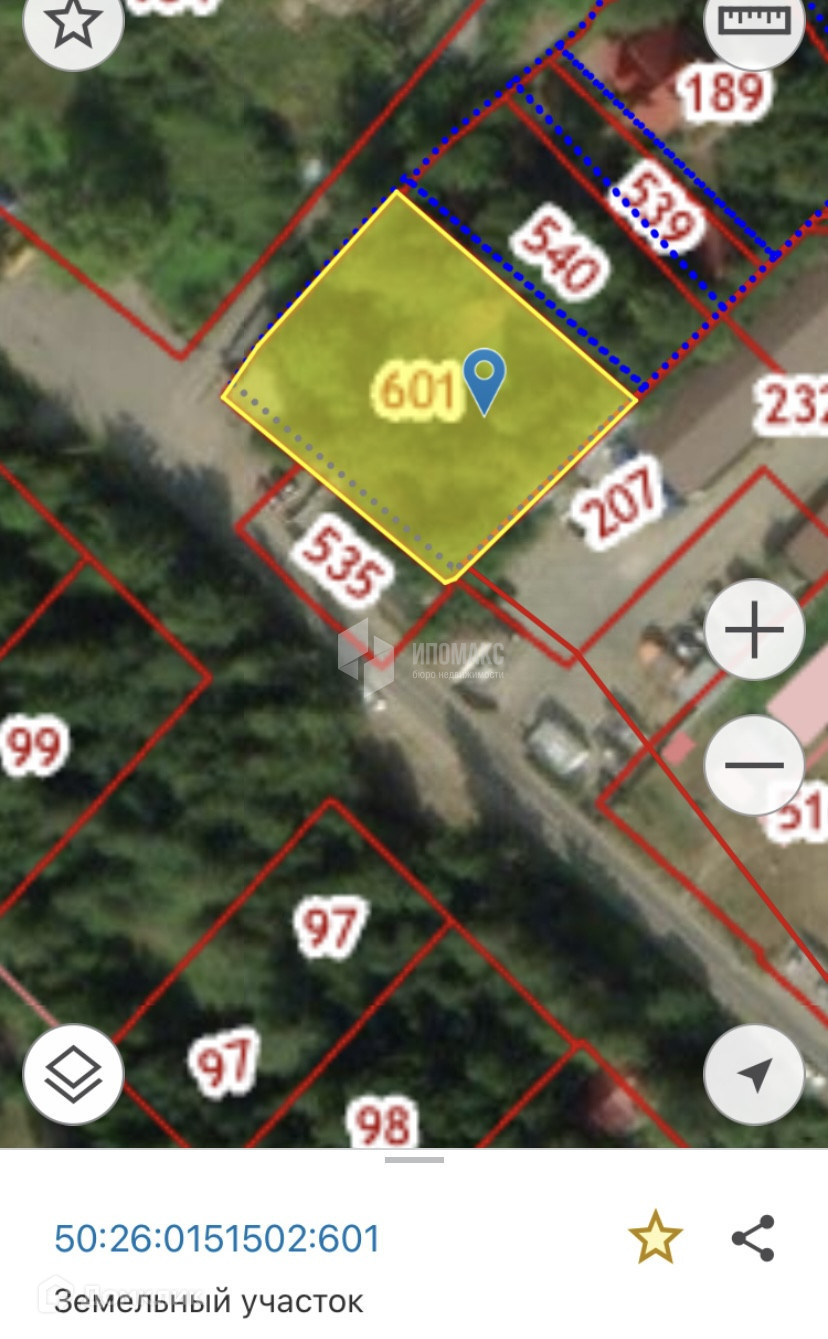
Task: Open the ruler measurement tool
Action: click(754, 22)
